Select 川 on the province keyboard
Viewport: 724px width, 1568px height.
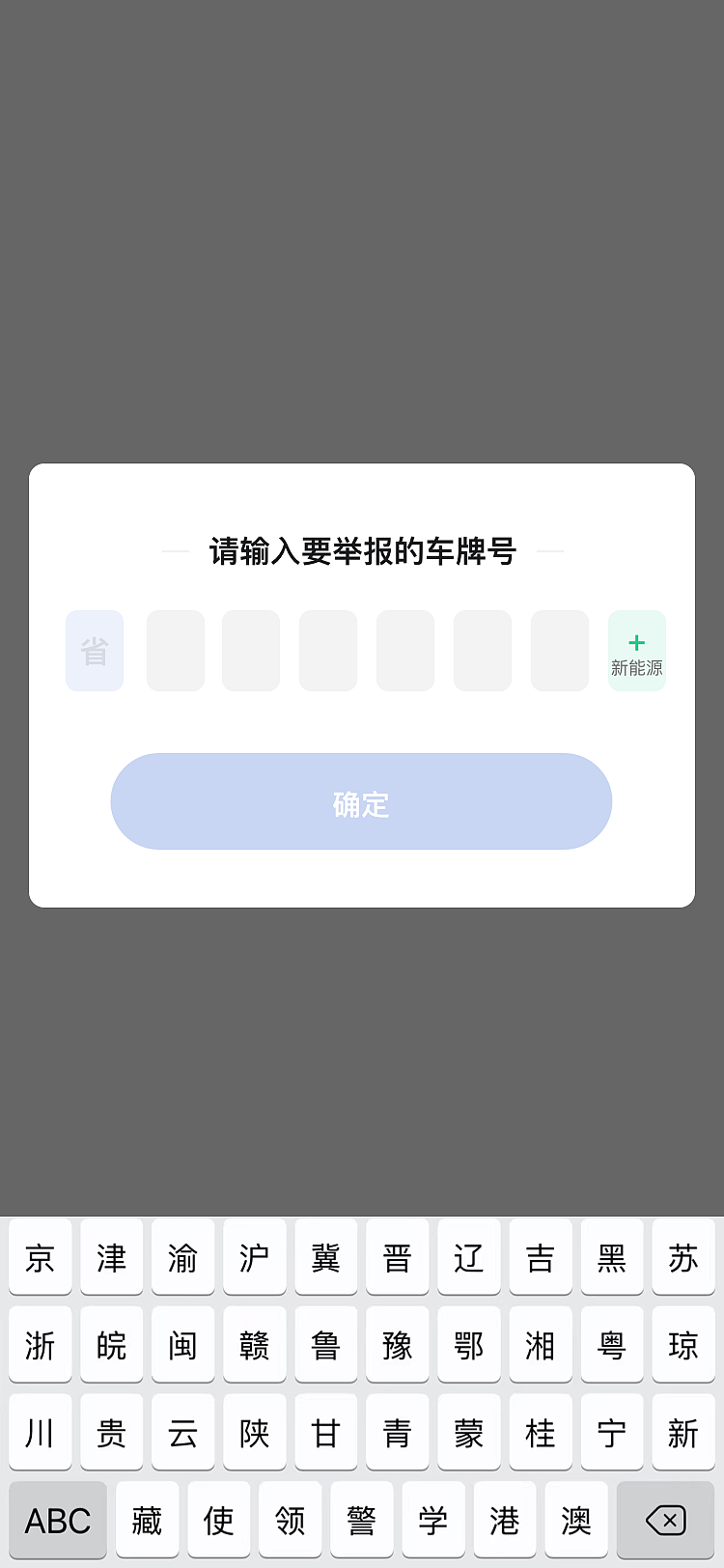pyautogui.click(x=40, y=1432)
